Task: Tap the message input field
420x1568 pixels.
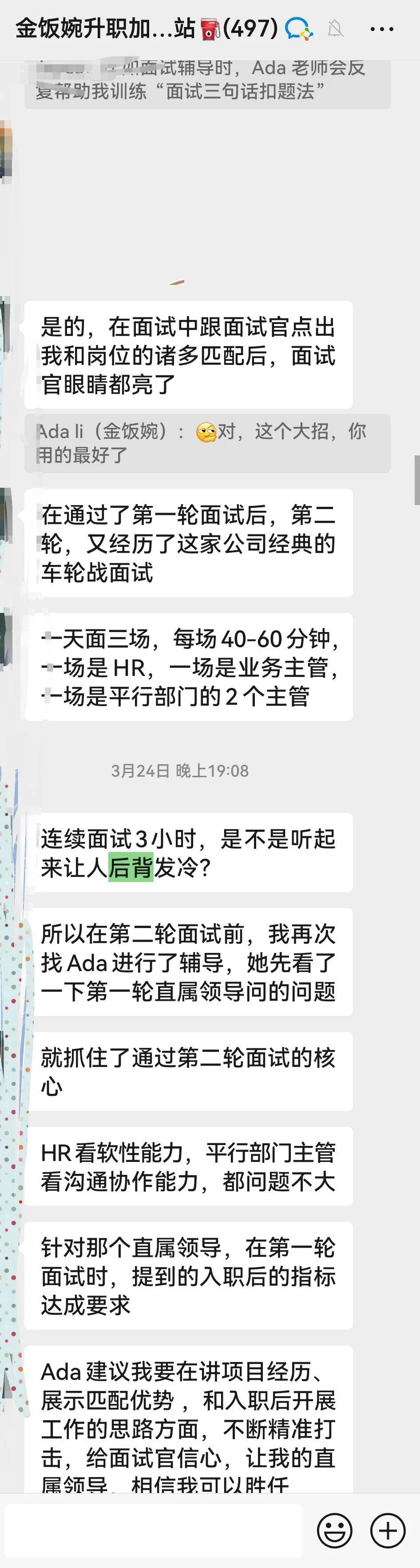Action: click(152, 1530)
